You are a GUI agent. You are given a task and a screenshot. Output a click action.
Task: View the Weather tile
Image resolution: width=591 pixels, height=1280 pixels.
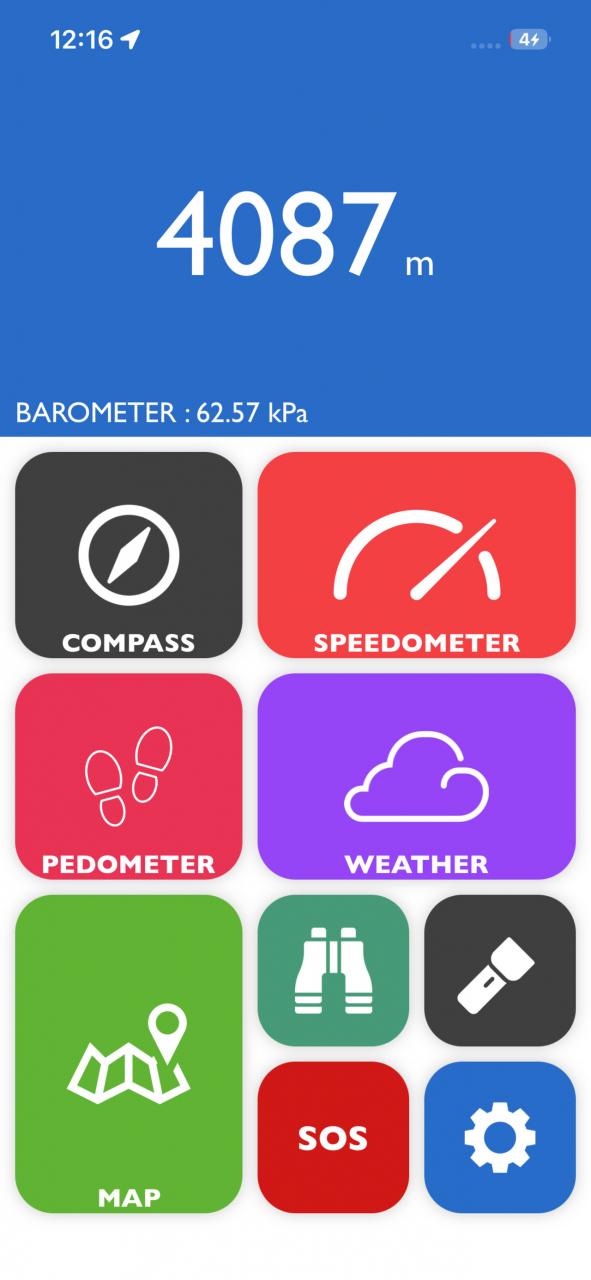416,776
